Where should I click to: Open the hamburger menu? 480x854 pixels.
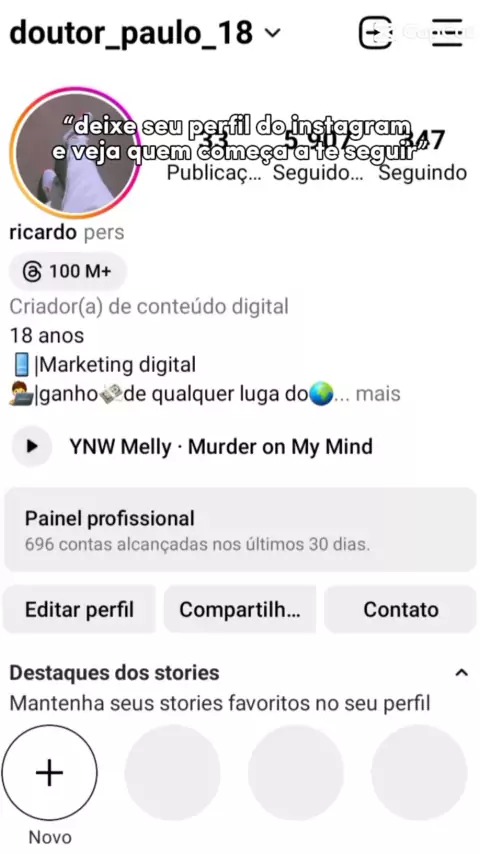coord(447,33)
